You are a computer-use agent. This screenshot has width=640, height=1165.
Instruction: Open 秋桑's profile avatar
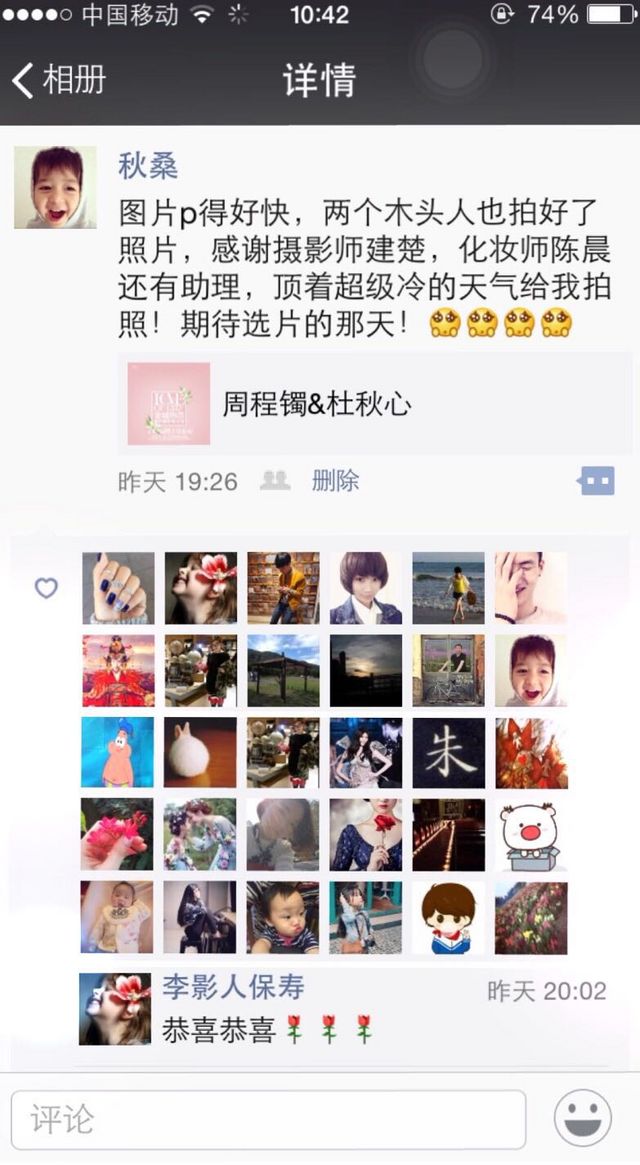55,187
